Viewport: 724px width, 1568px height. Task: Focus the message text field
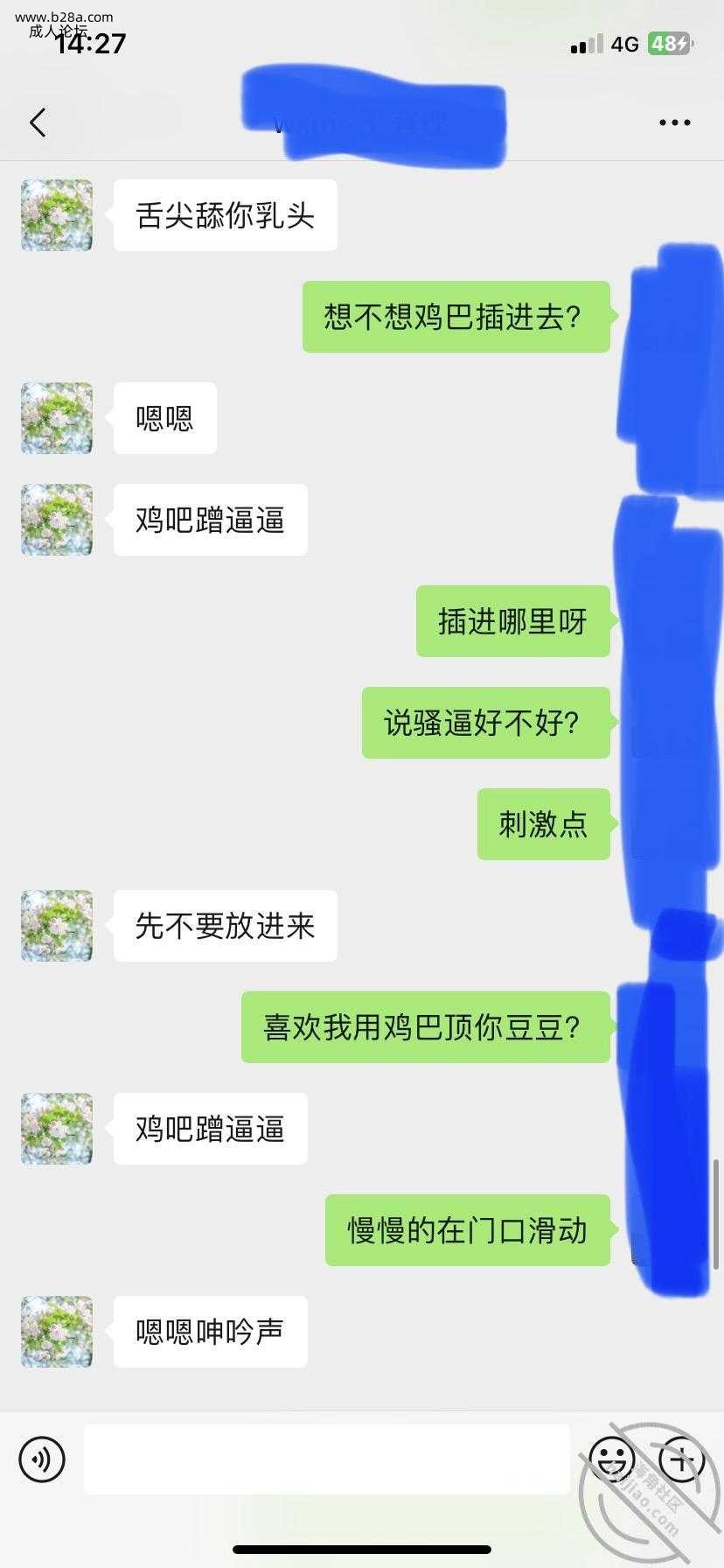326,1459
